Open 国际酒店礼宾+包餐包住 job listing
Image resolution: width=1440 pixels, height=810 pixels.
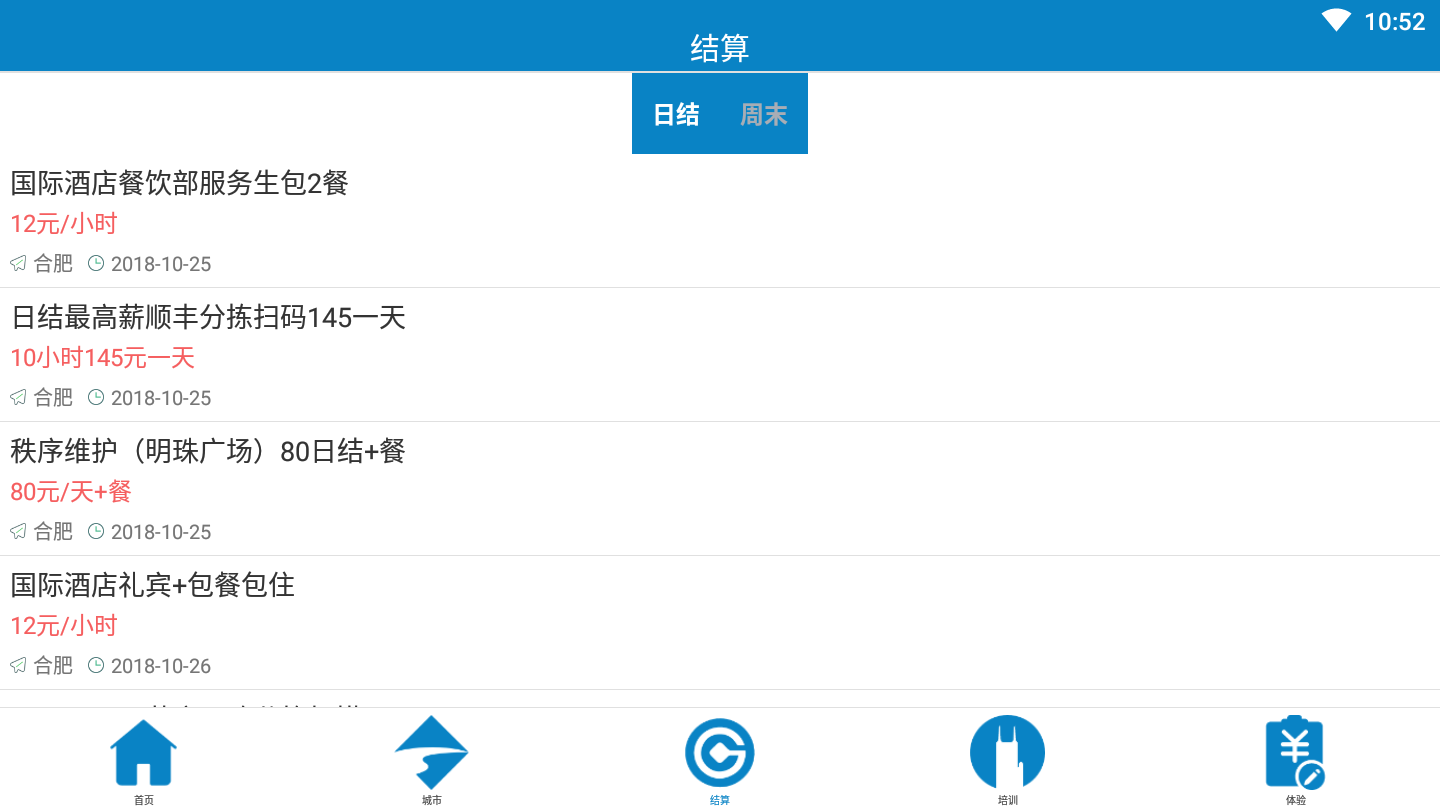(x=720, y=623)
